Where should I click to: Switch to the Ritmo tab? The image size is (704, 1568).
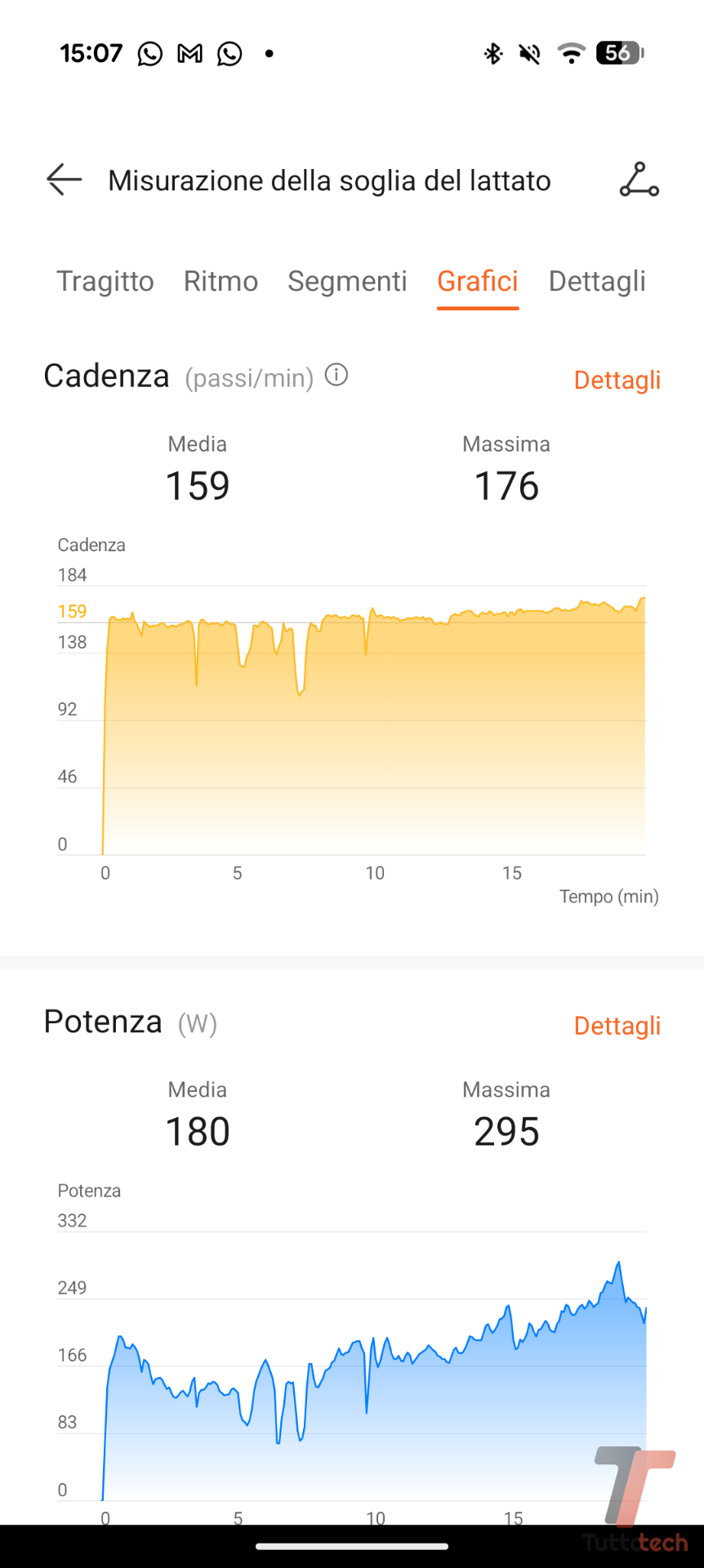tap(221, 281)
